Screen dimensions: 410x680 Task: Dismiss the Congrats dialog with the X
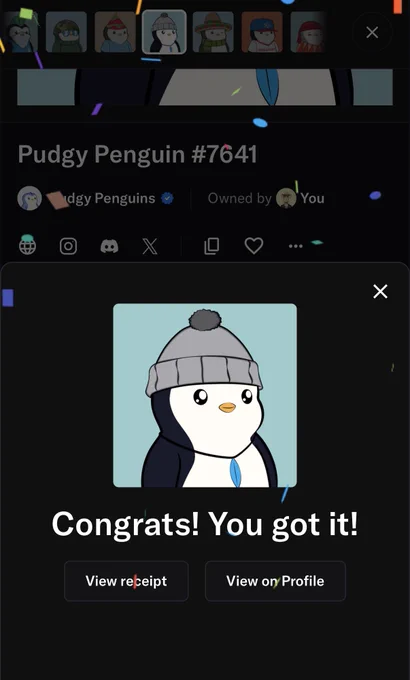(380, 291)
